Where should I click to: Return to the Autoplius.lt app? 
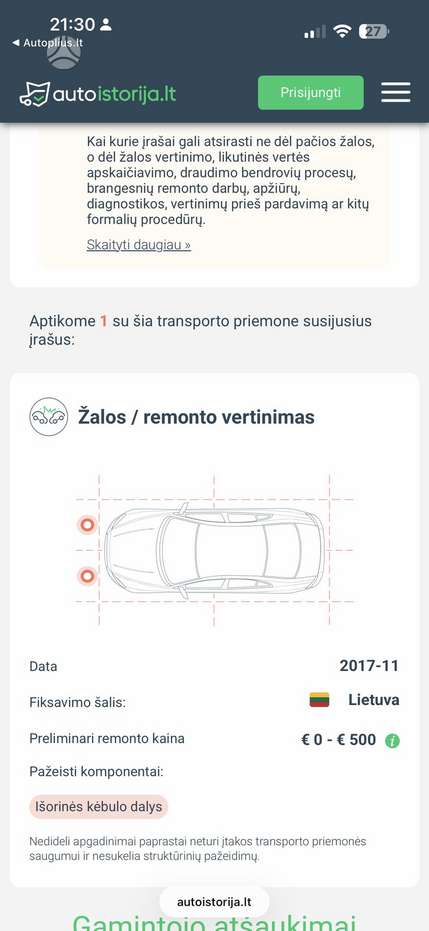coord(47,43)
